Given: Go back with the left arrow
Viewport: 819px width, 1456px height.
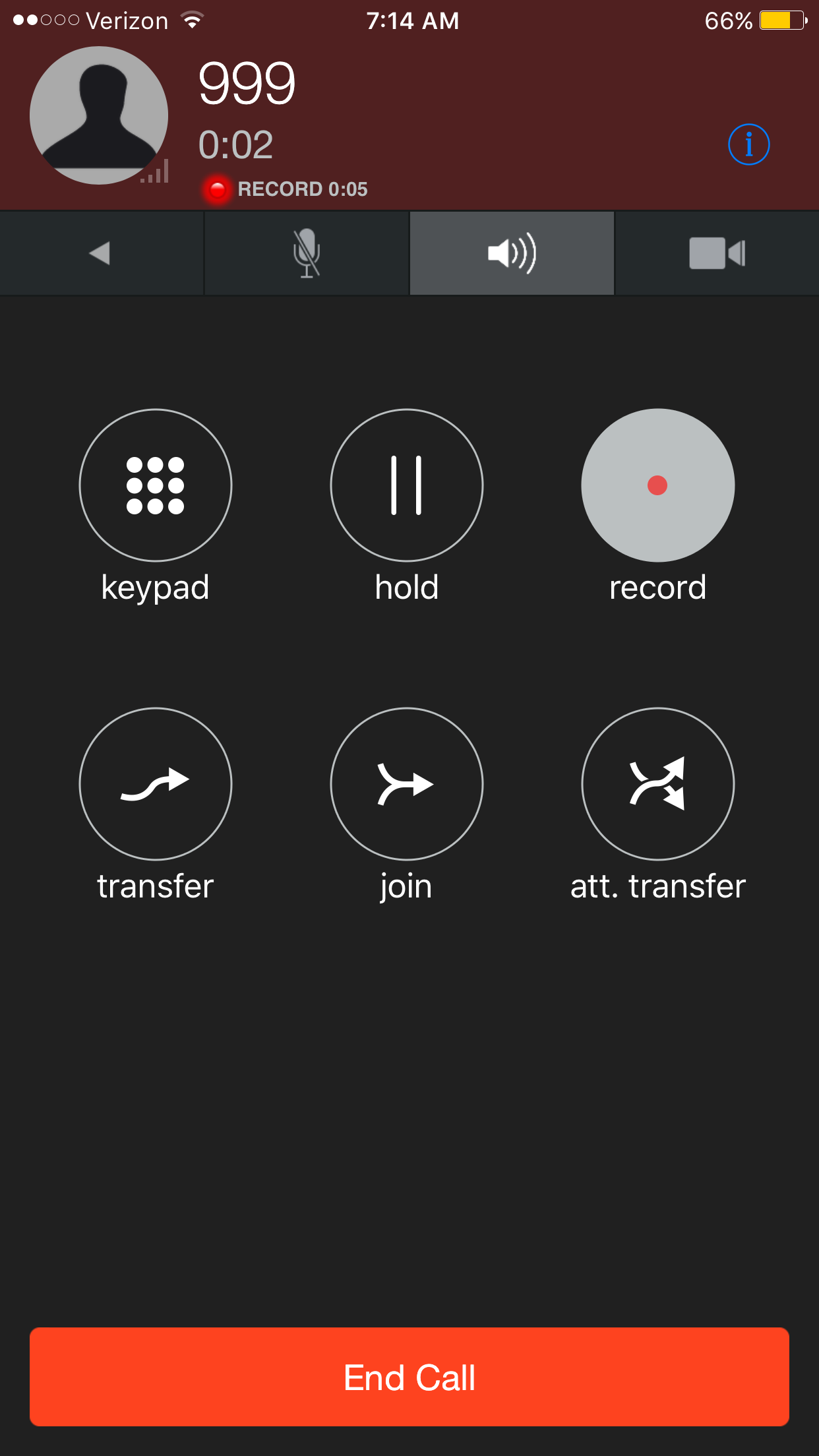Looking at the screenshot, I should pos(102,253).
